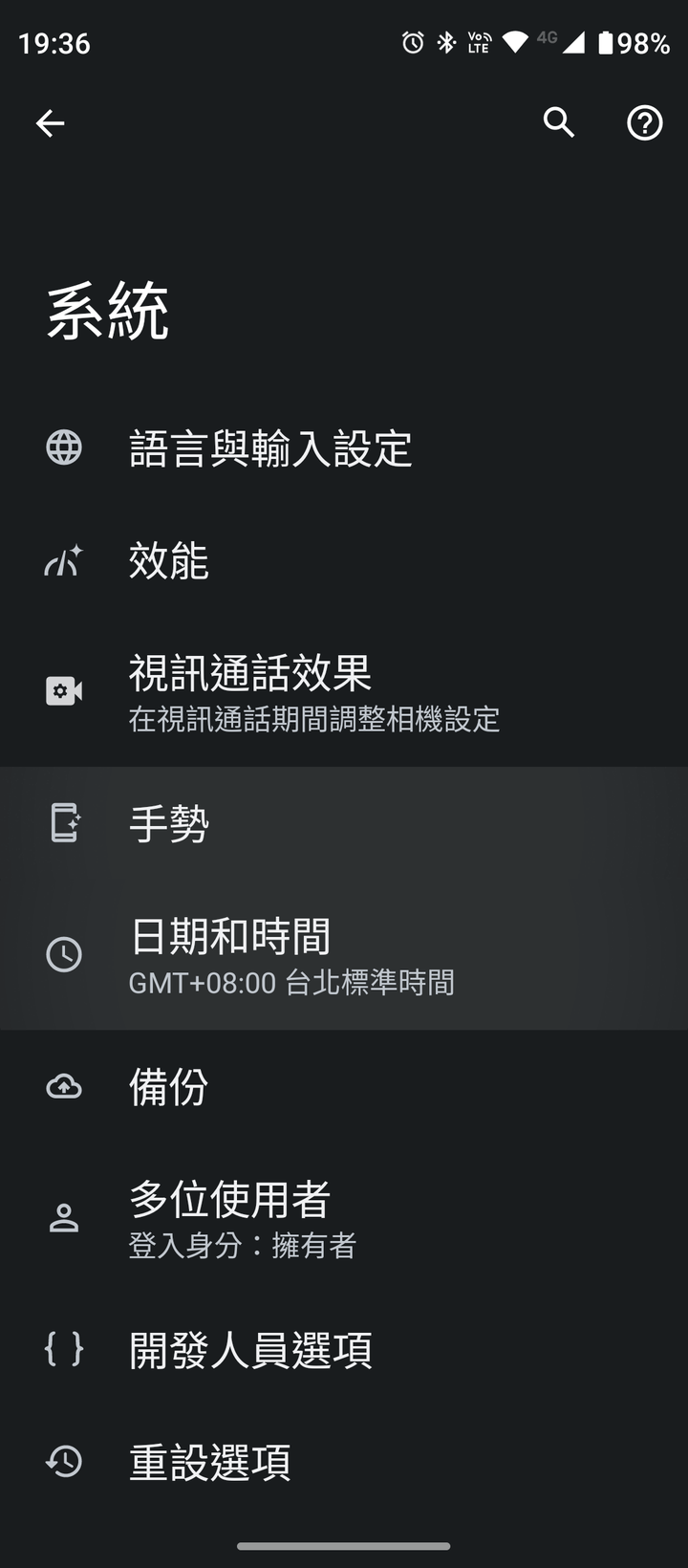The height and width of the screenshot is (1568, 688).
Task: Open the 備份 row
Action: click(344, 1086)
